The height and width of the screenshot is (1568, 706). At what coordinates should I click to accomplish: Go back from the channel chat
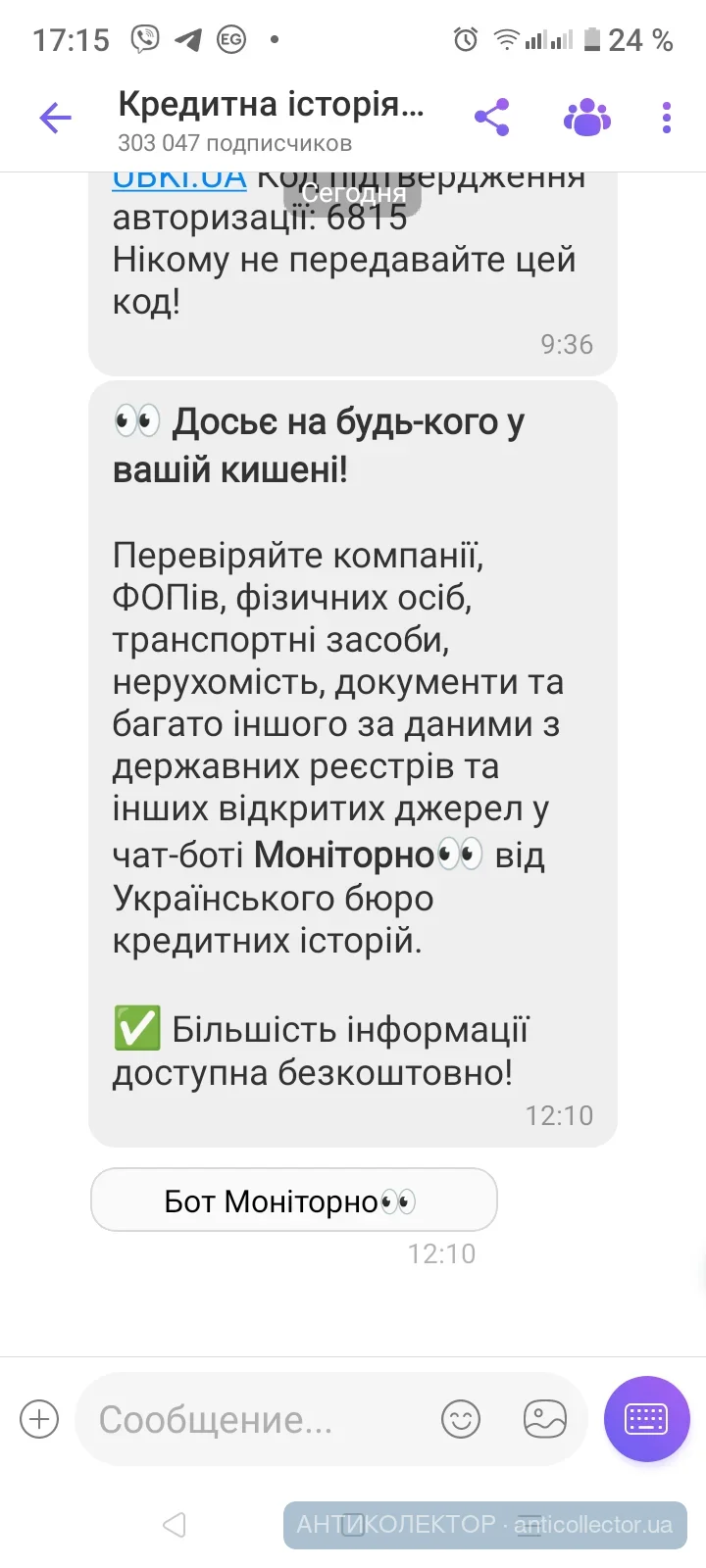56,119
